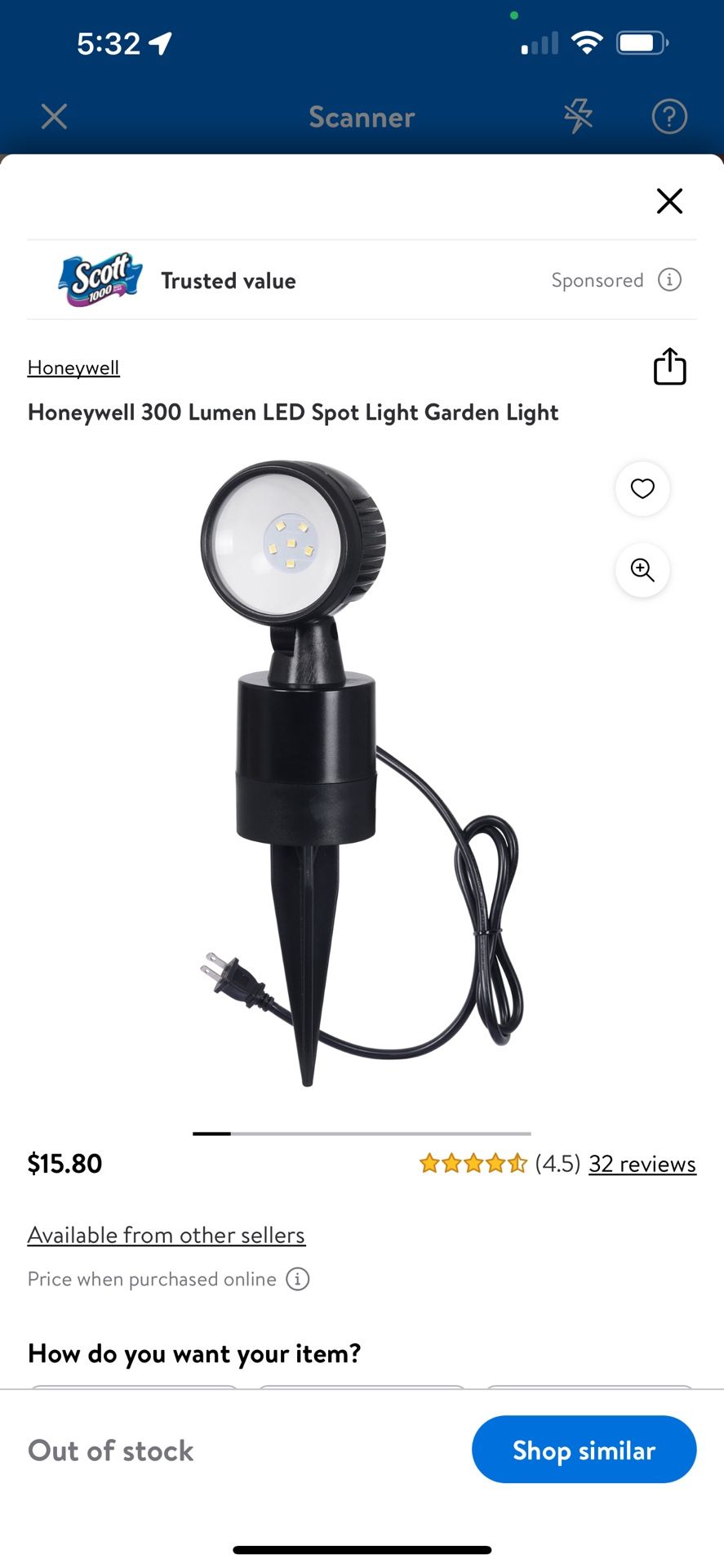Toggle the camera flash in the scanner
The width and height of the screenshot is (724, 1568).
(x=578, y=117)
